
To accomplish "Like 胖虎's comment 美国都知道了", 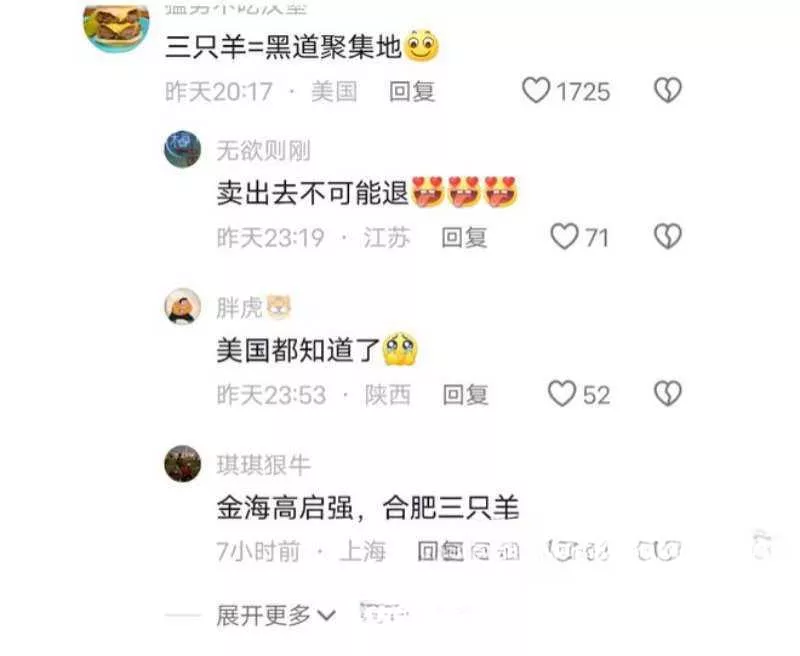I will coord(562,394).
